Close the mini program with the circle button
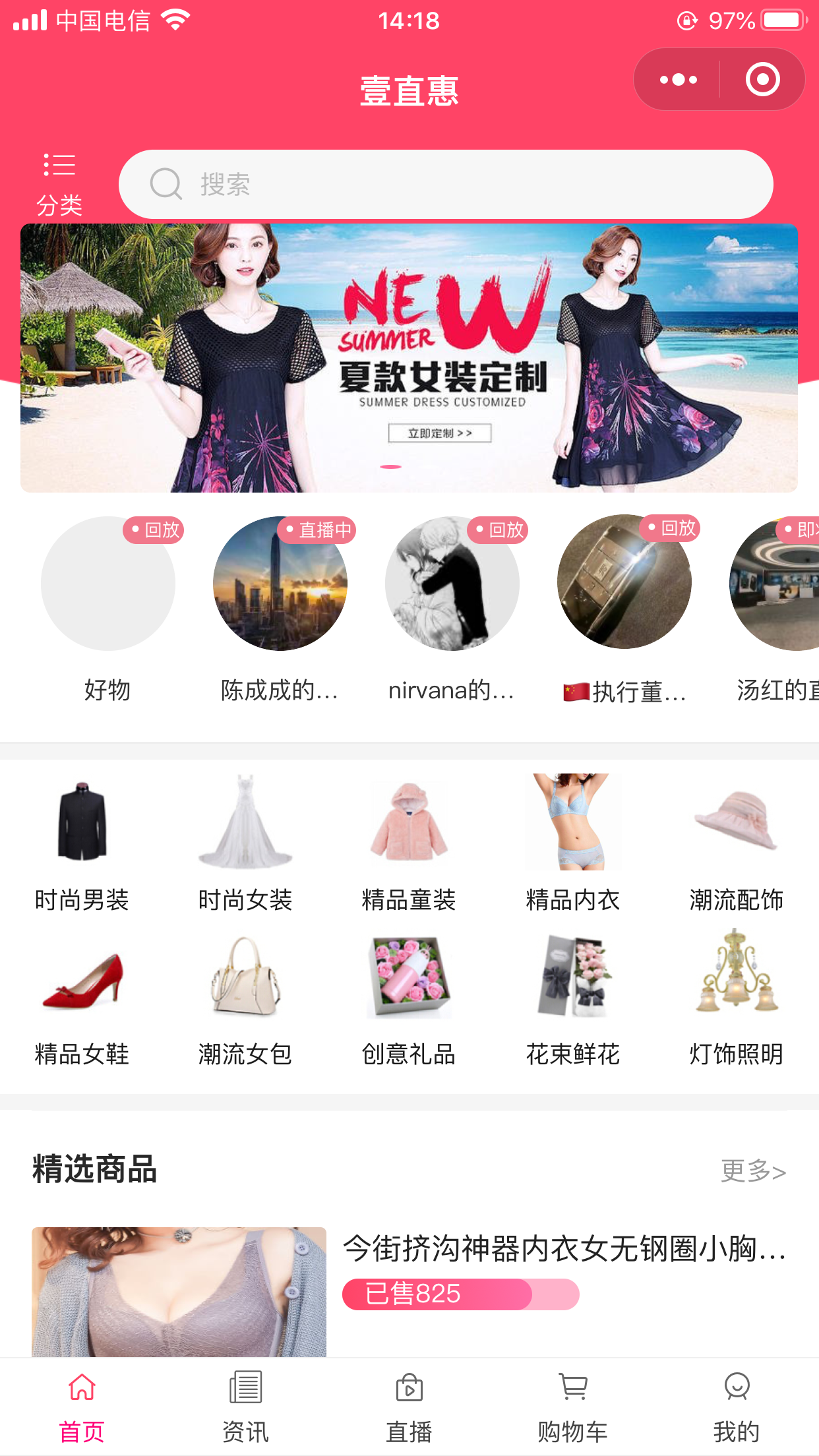This screenshot has height=1456, width=819. point(762,80)
